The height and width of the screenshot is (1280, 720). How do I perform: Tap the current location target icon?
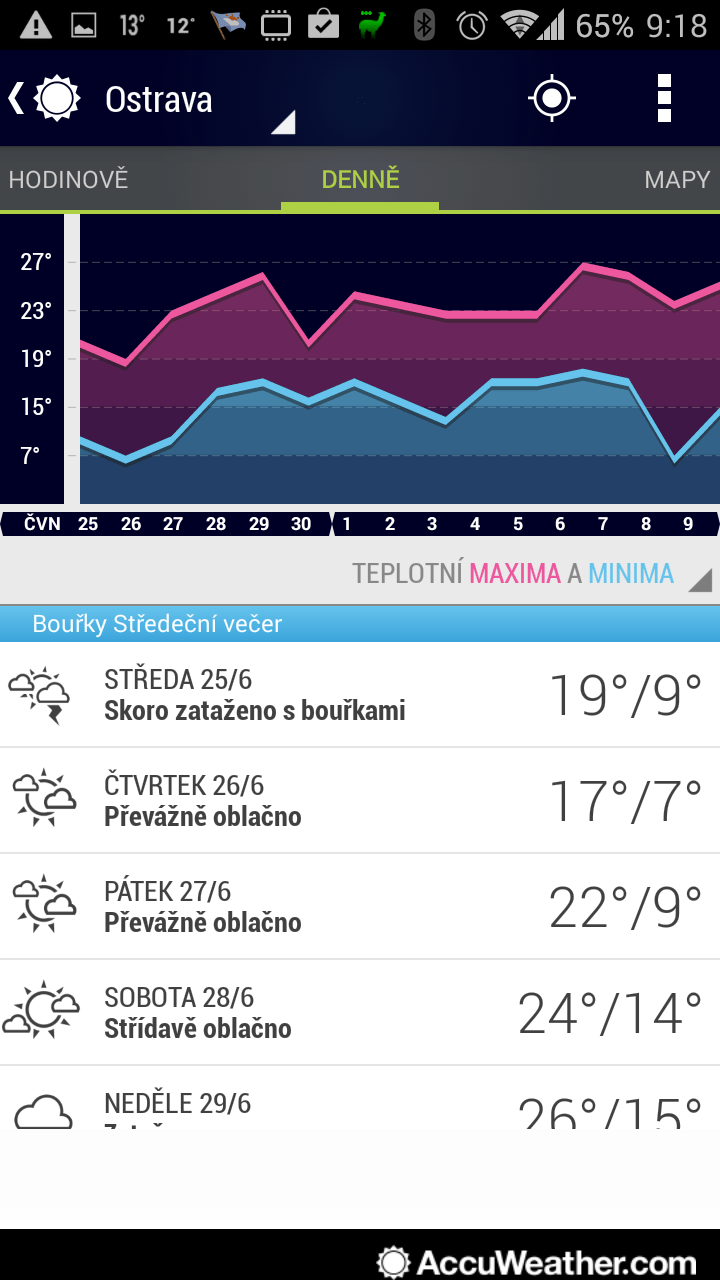tap(551, 98)
